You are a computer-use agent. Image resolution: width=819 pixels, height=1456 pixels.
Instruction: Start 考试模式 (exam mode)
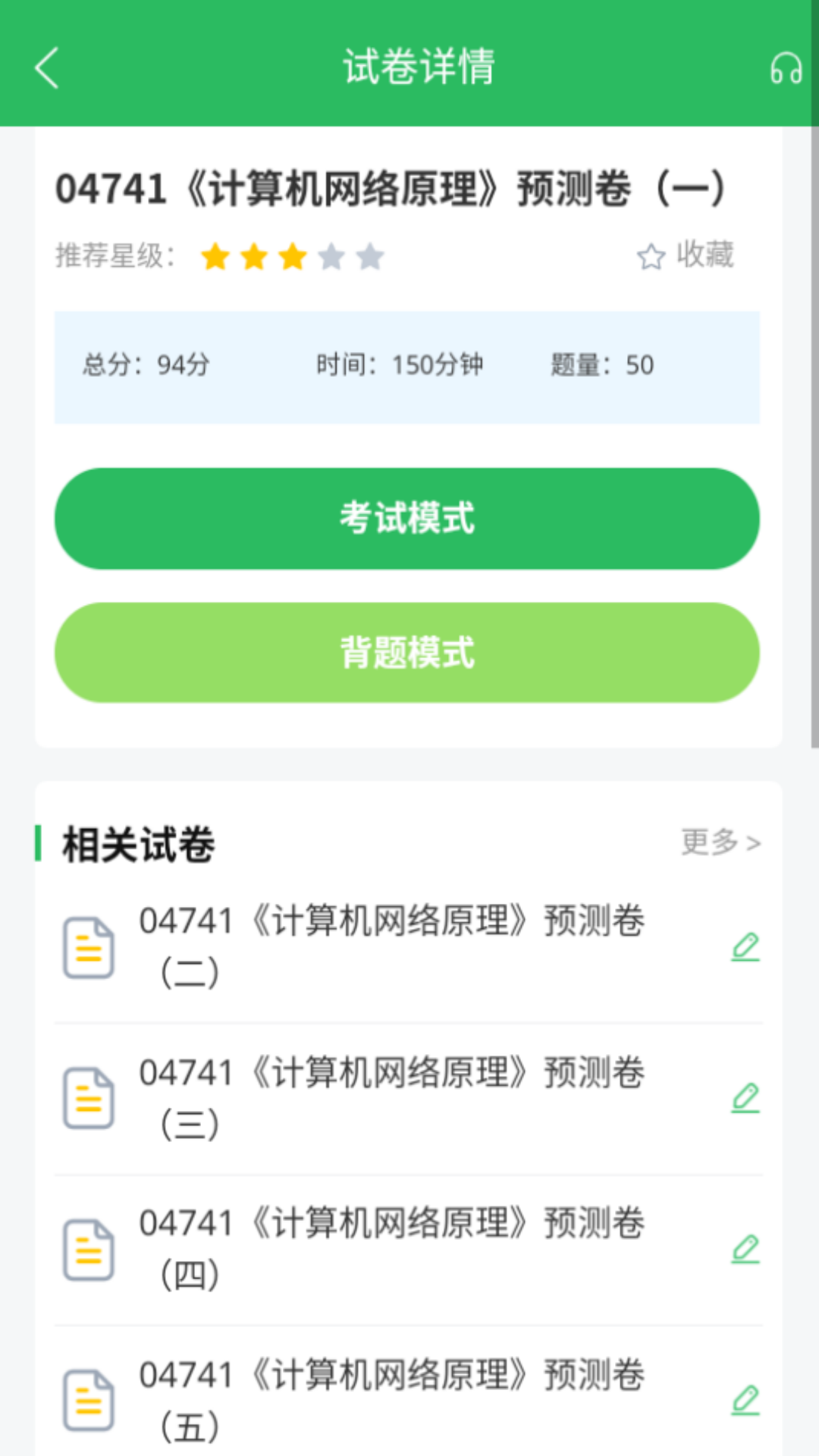407,519
